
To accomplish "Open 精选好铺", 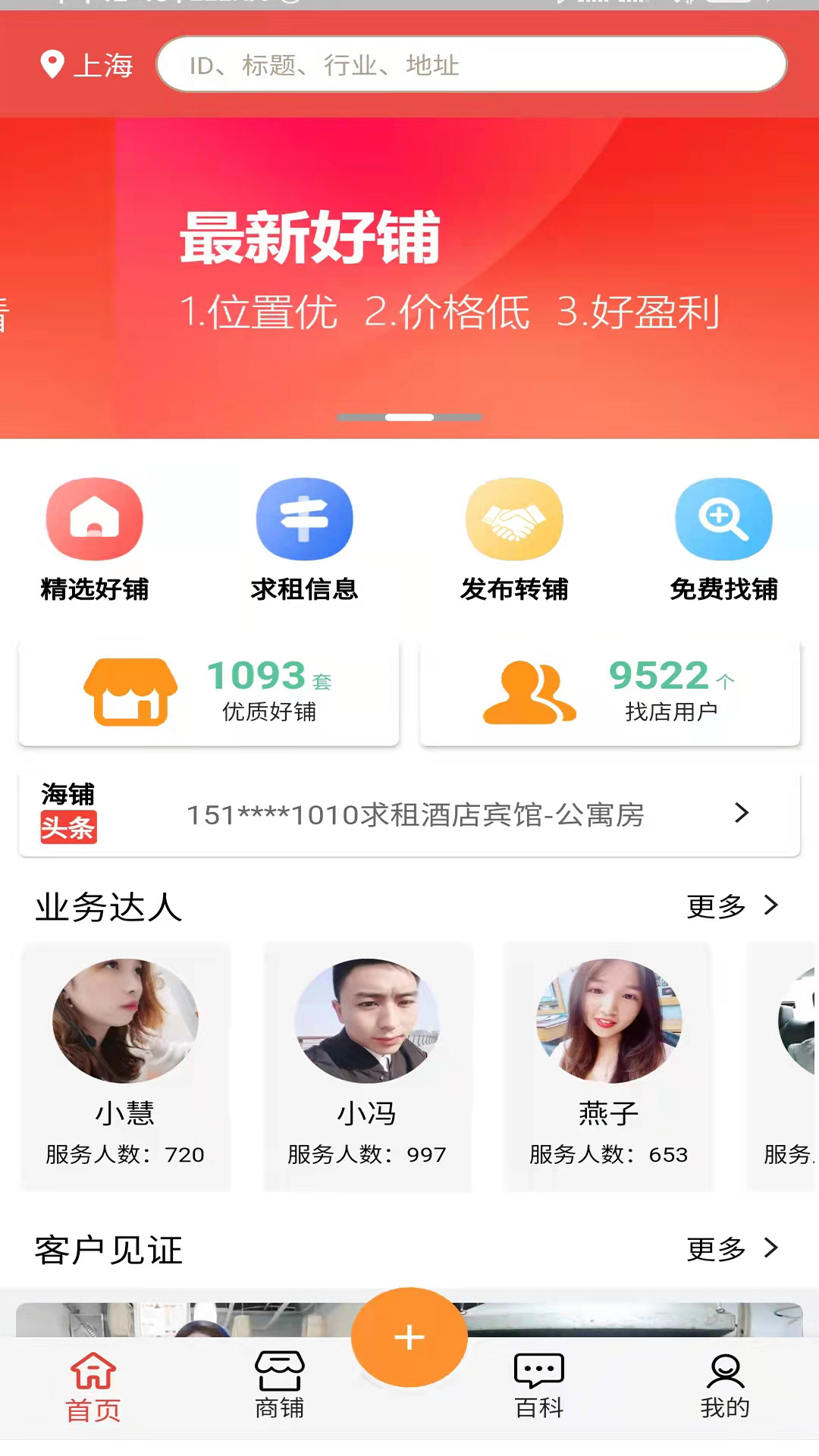I will tap(95, 538).
